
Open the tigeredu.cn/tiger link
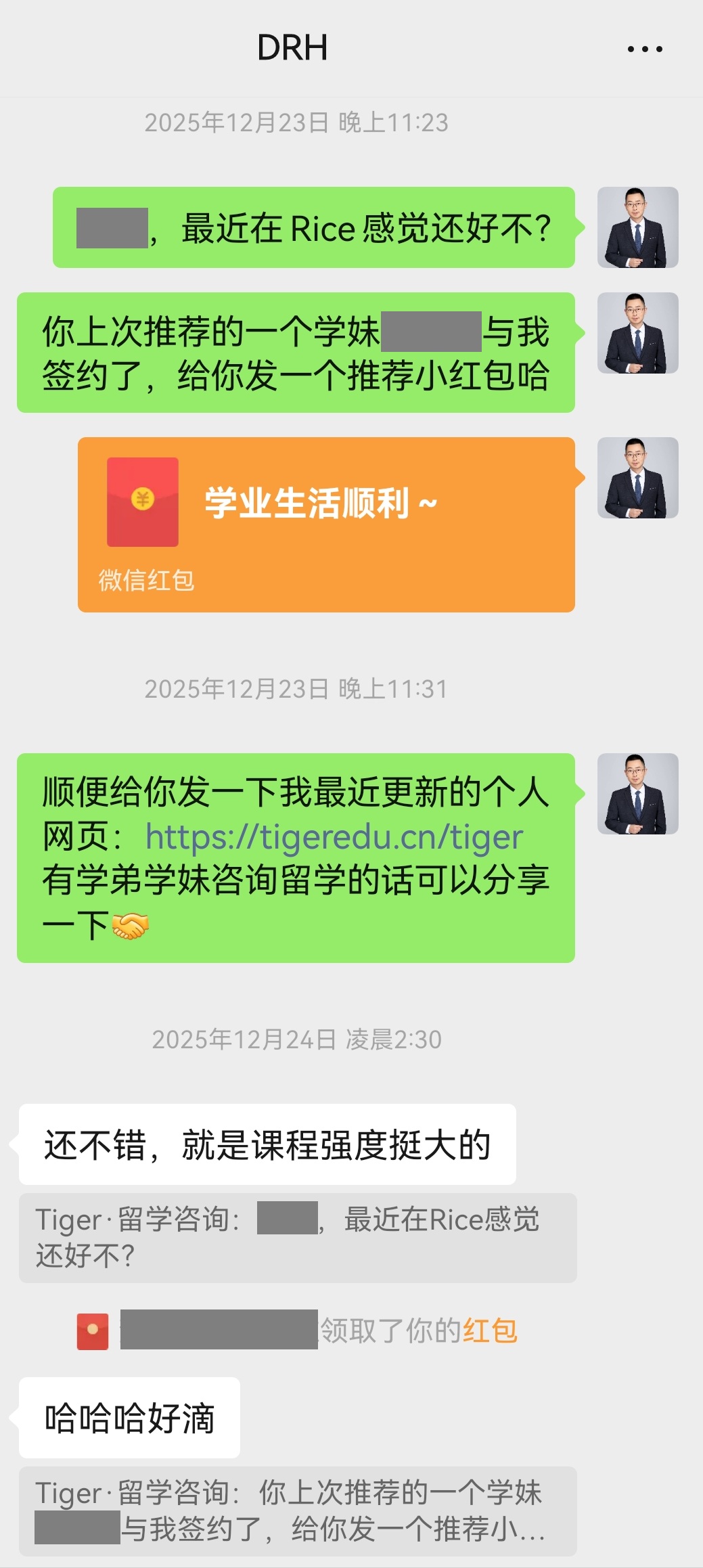click(334, 837)
